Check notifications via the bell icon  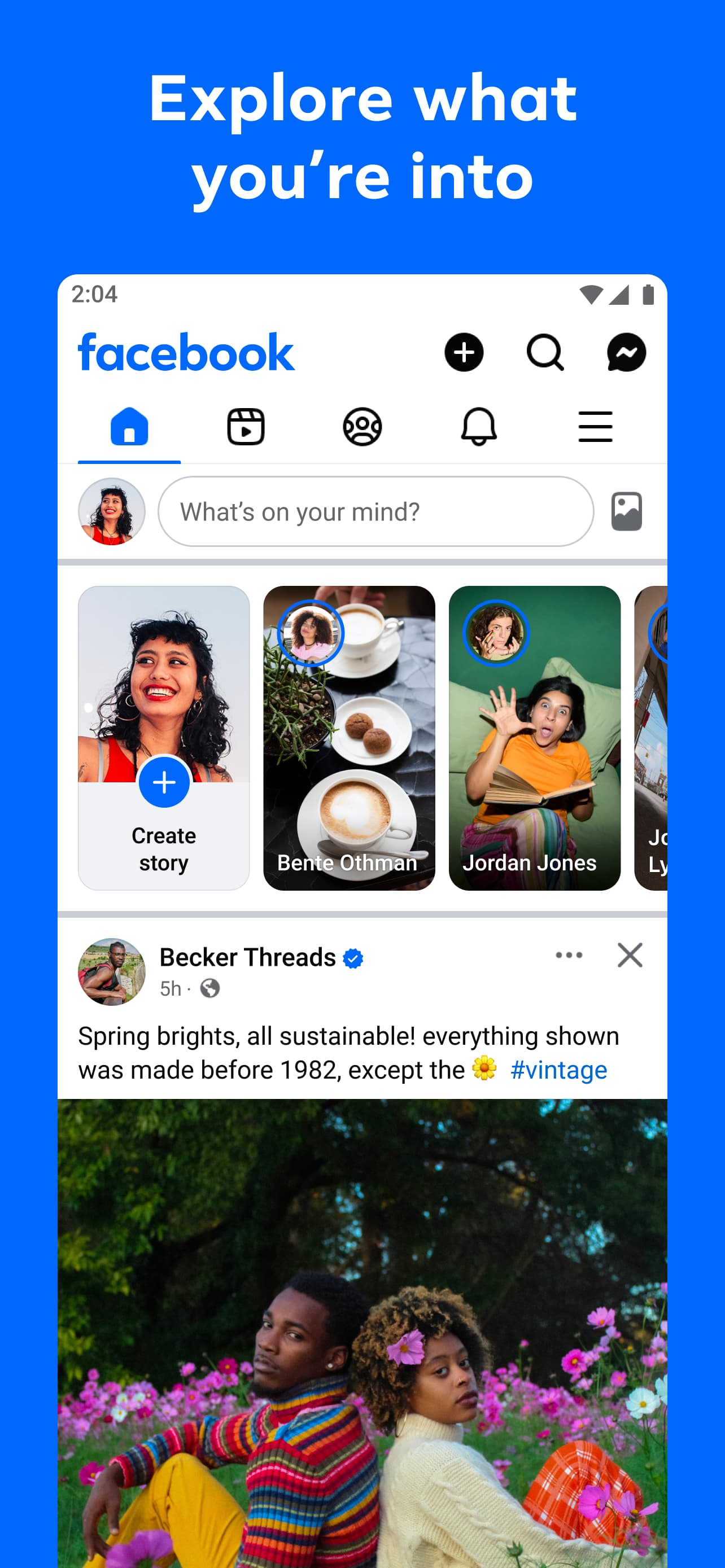(478, 426)
